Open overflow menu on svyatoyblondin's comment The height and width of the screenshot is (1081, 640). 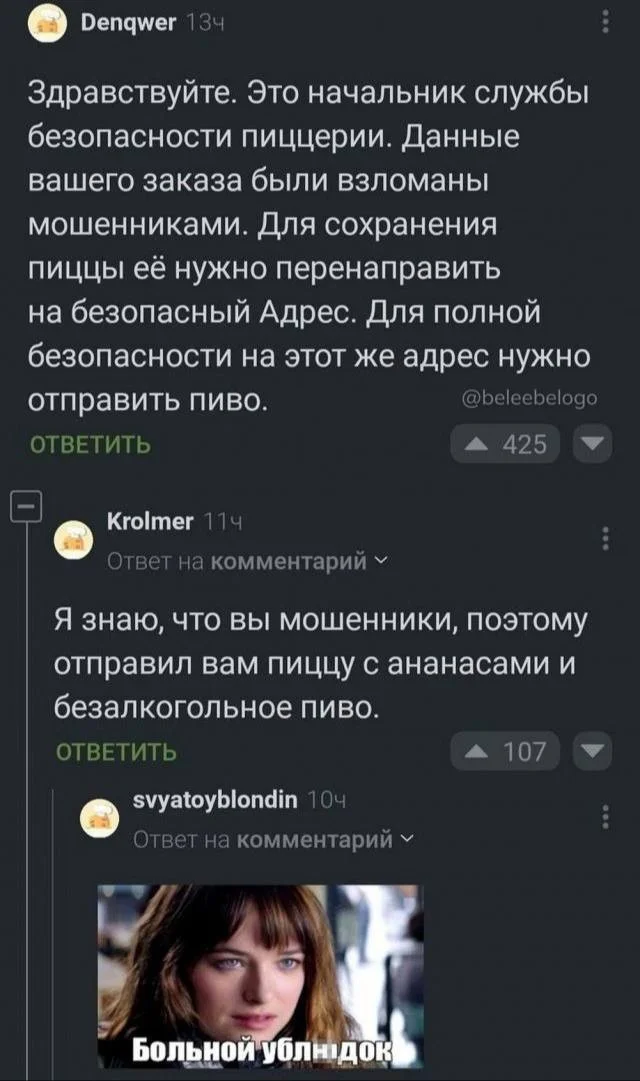(x=604, y=817)
